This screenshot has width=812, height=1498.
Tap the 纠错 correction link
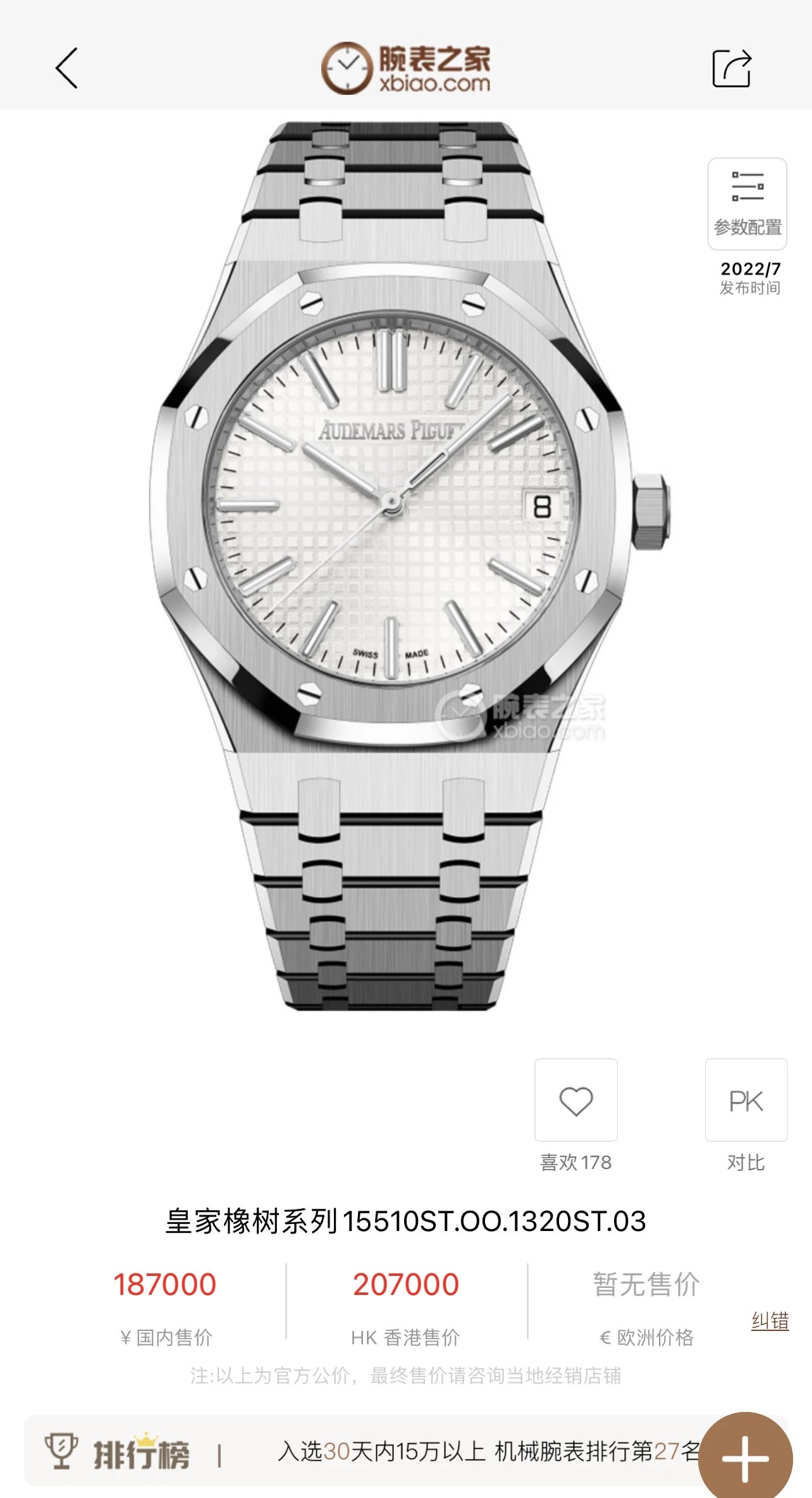(x=770, y=1320)
